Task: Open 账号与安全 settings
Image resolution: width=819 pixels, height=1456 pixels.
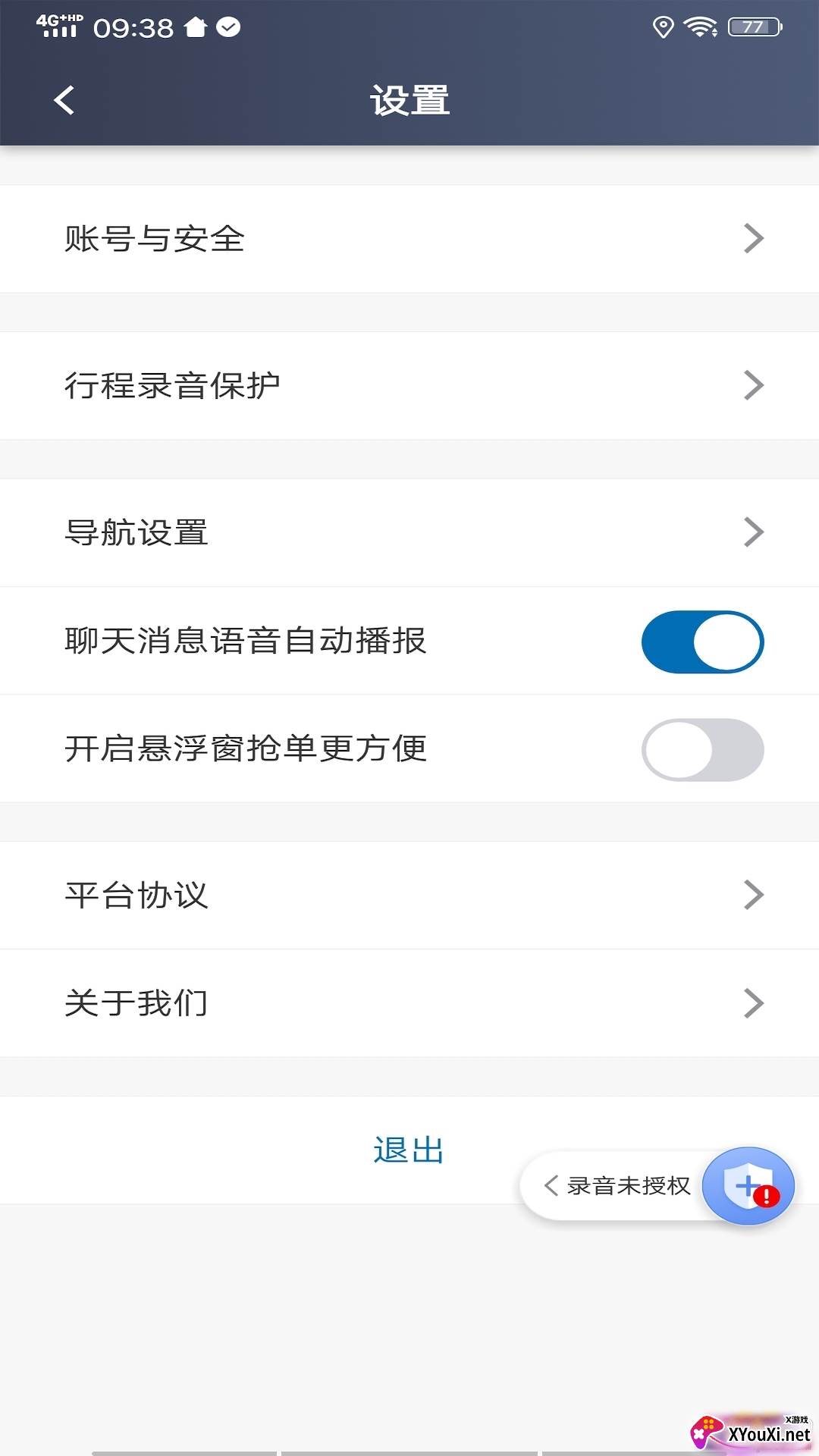Action: click(x=409, y=239)
